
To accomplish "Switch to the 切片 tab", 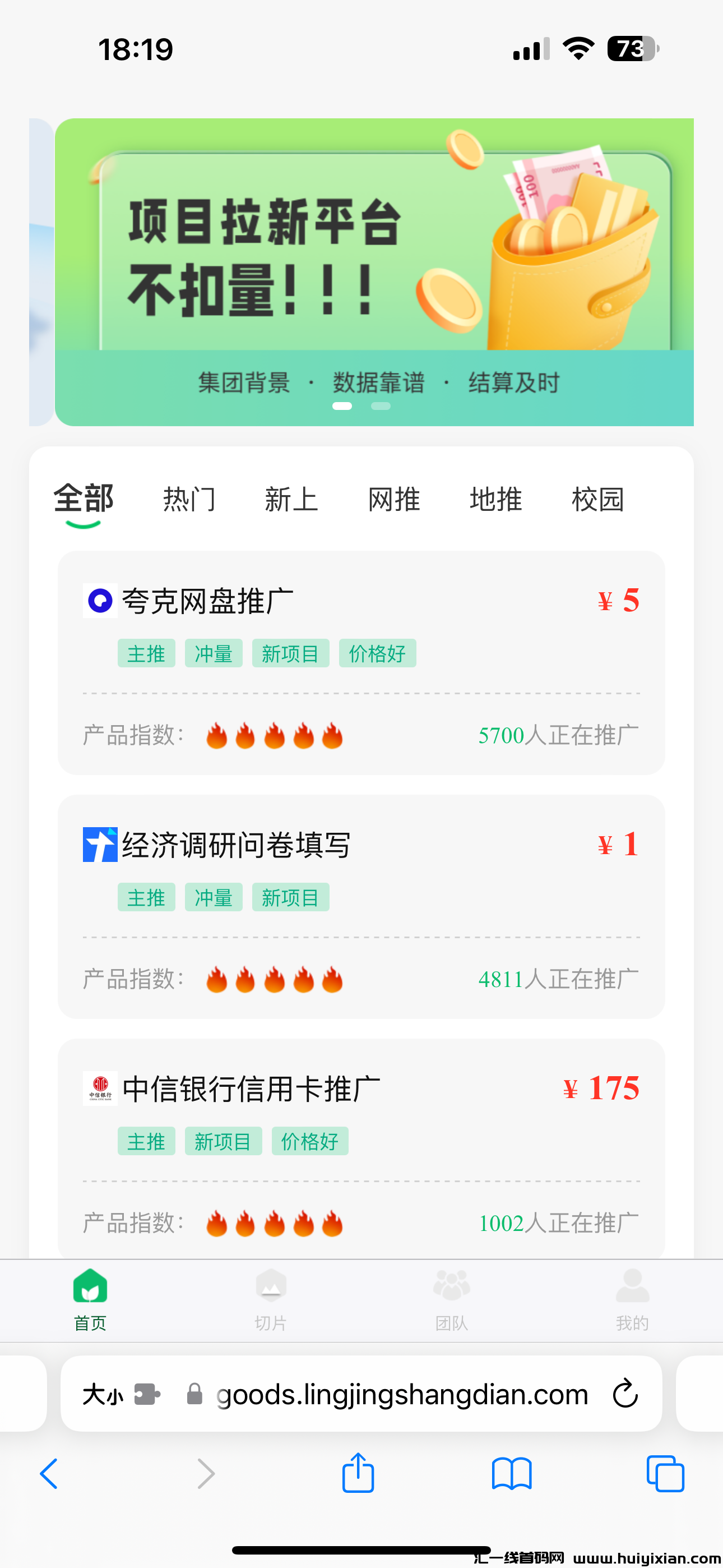I will [271, 1299].
